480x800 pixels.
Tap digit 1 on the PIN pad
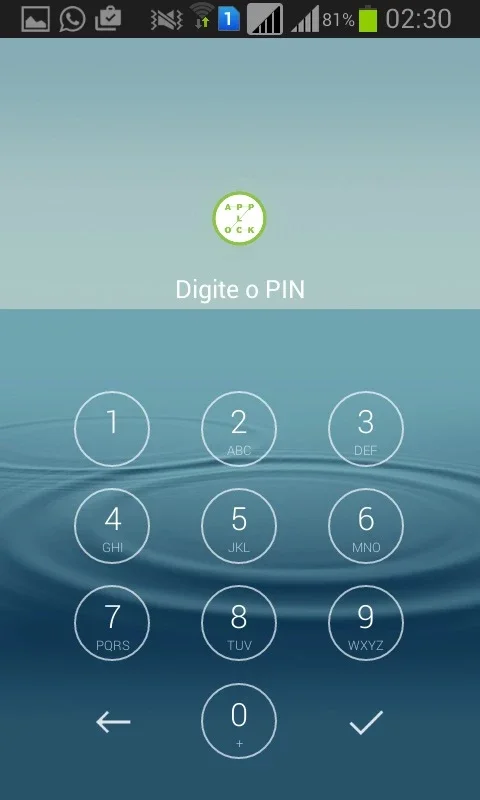[112, 429]
